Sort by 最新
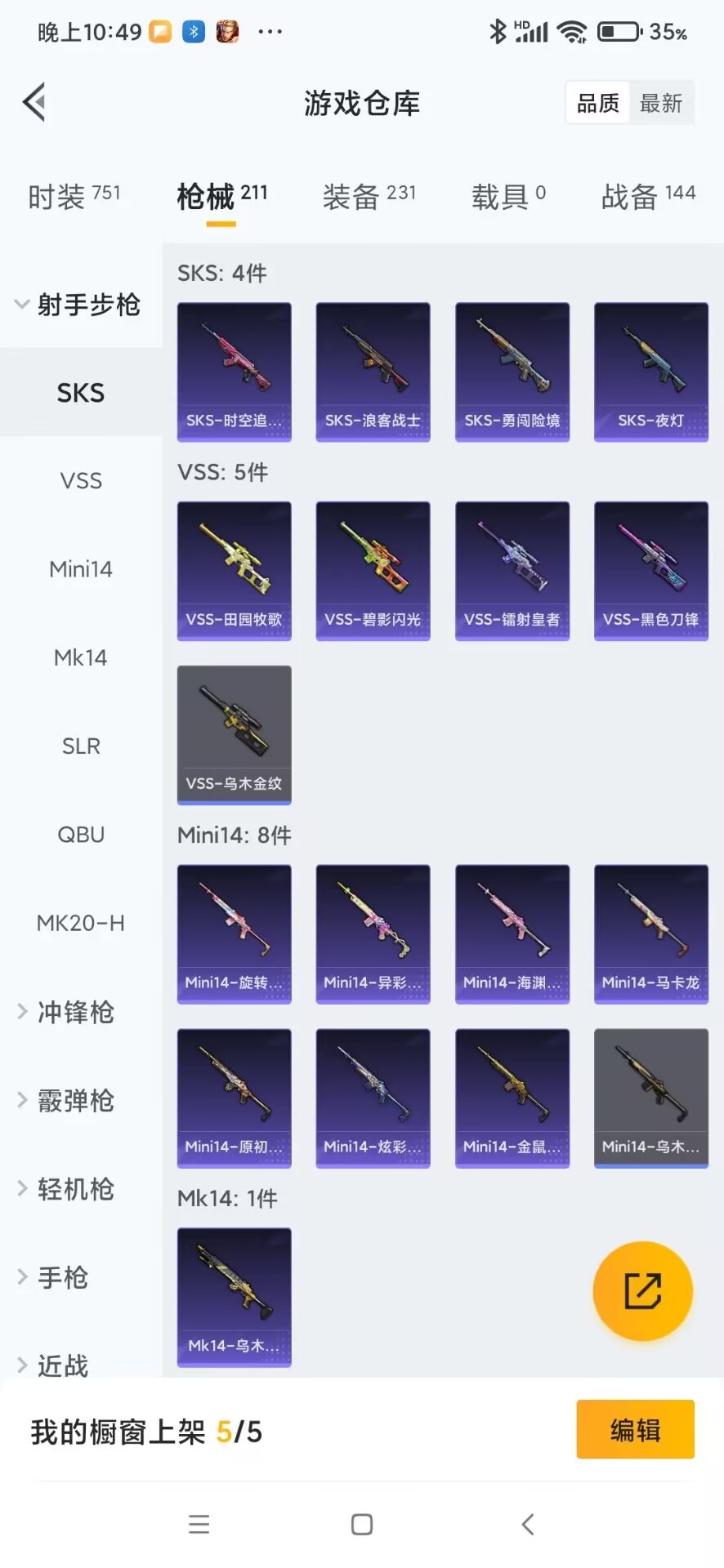The height and width of the screenshot is (1568, 724). tap(660, 104)
